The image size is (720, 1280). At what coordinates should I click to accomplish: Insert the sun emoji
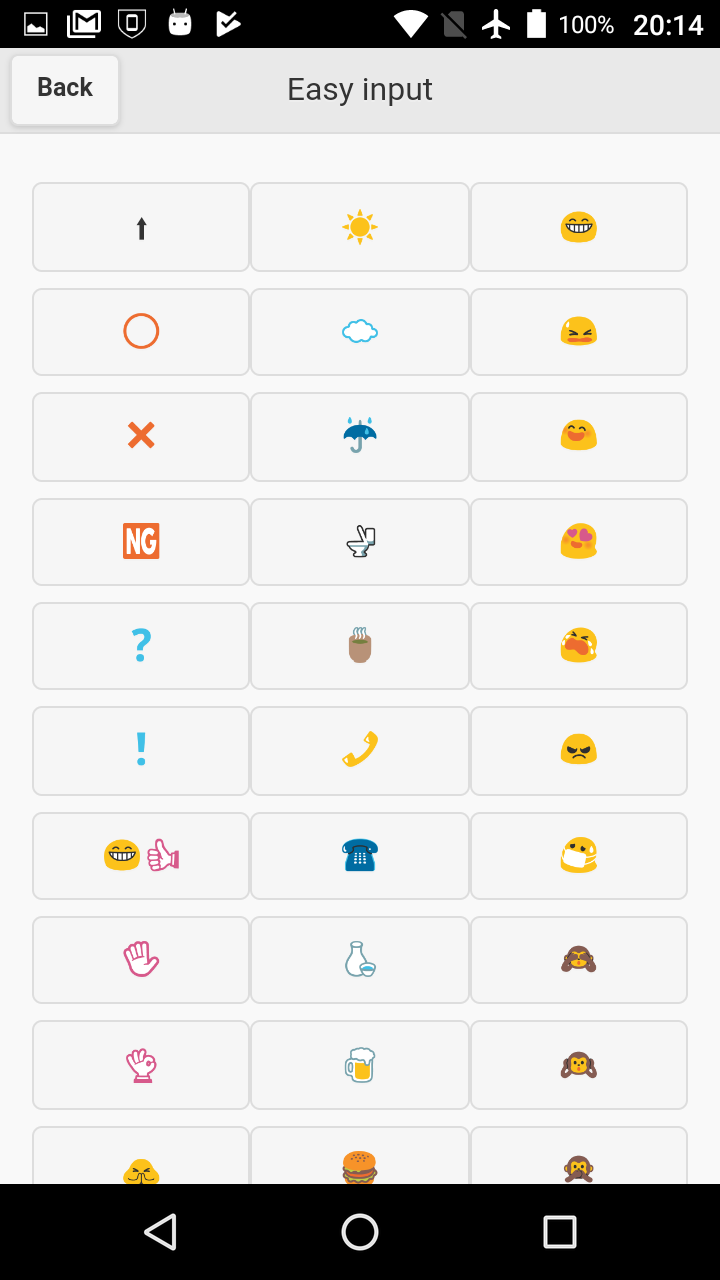pos(360,228)
